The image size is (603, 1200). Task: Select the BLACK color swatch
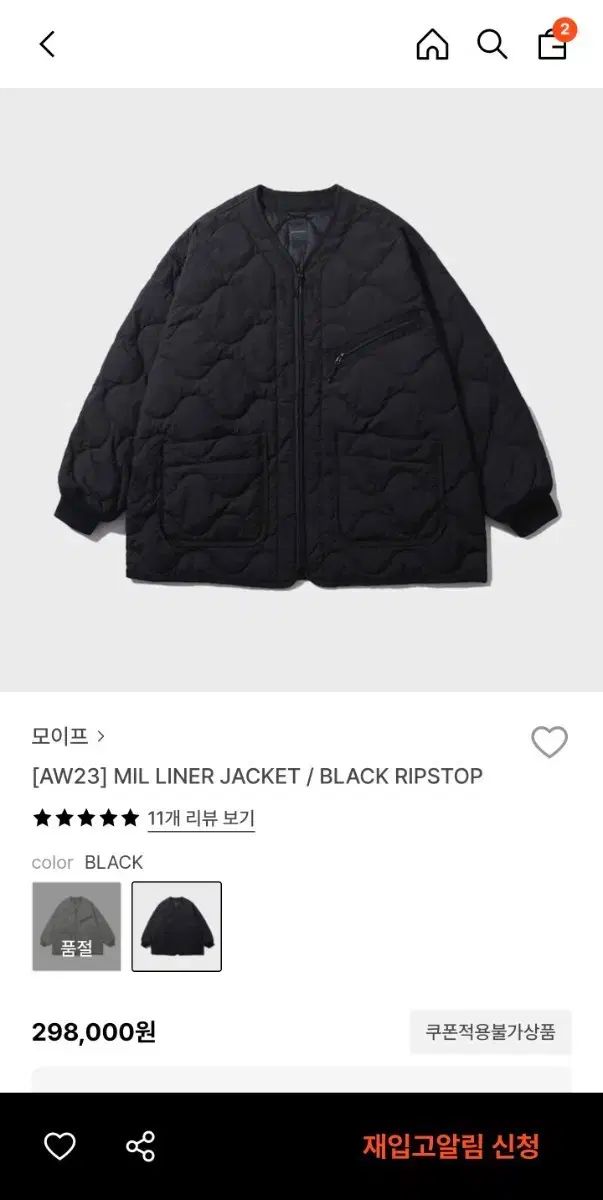tap(177, 926)
